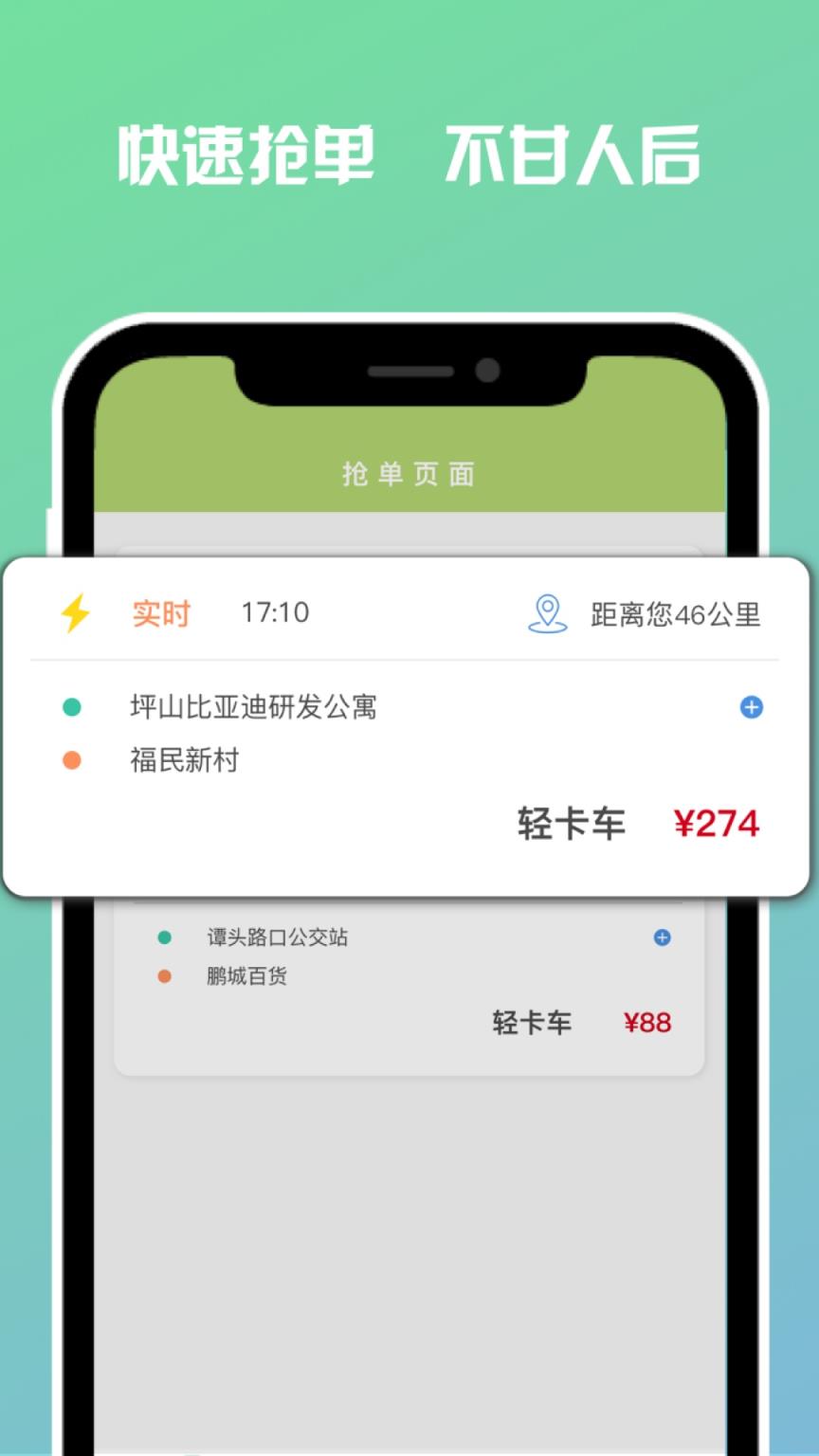Click the ¥88 price to grab the order

pyautogui.click(x=647, y=1023)
